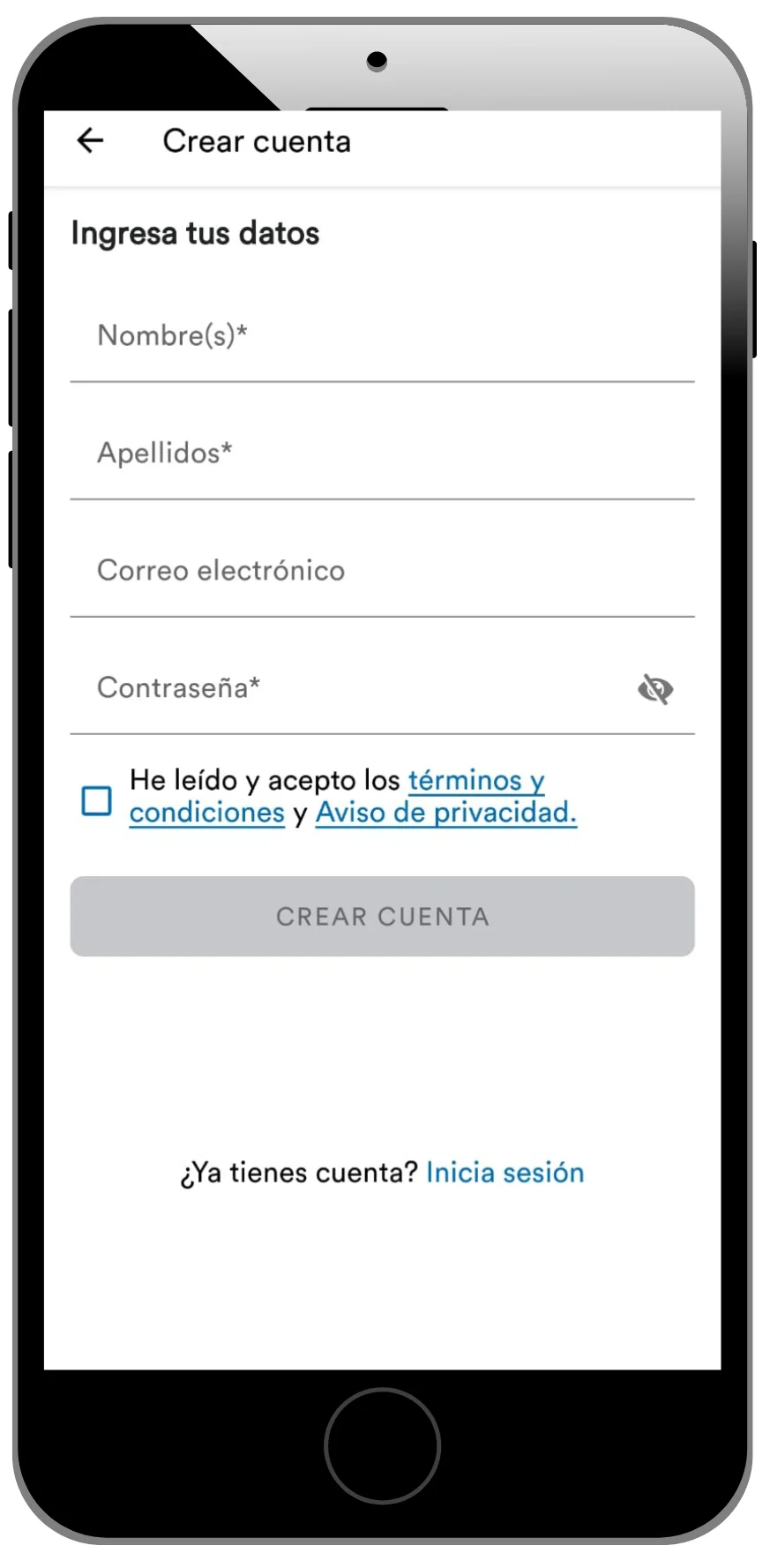Follow the Inicia sesión link
The image size is (770, 1568).
click(x=505, y=1173)
